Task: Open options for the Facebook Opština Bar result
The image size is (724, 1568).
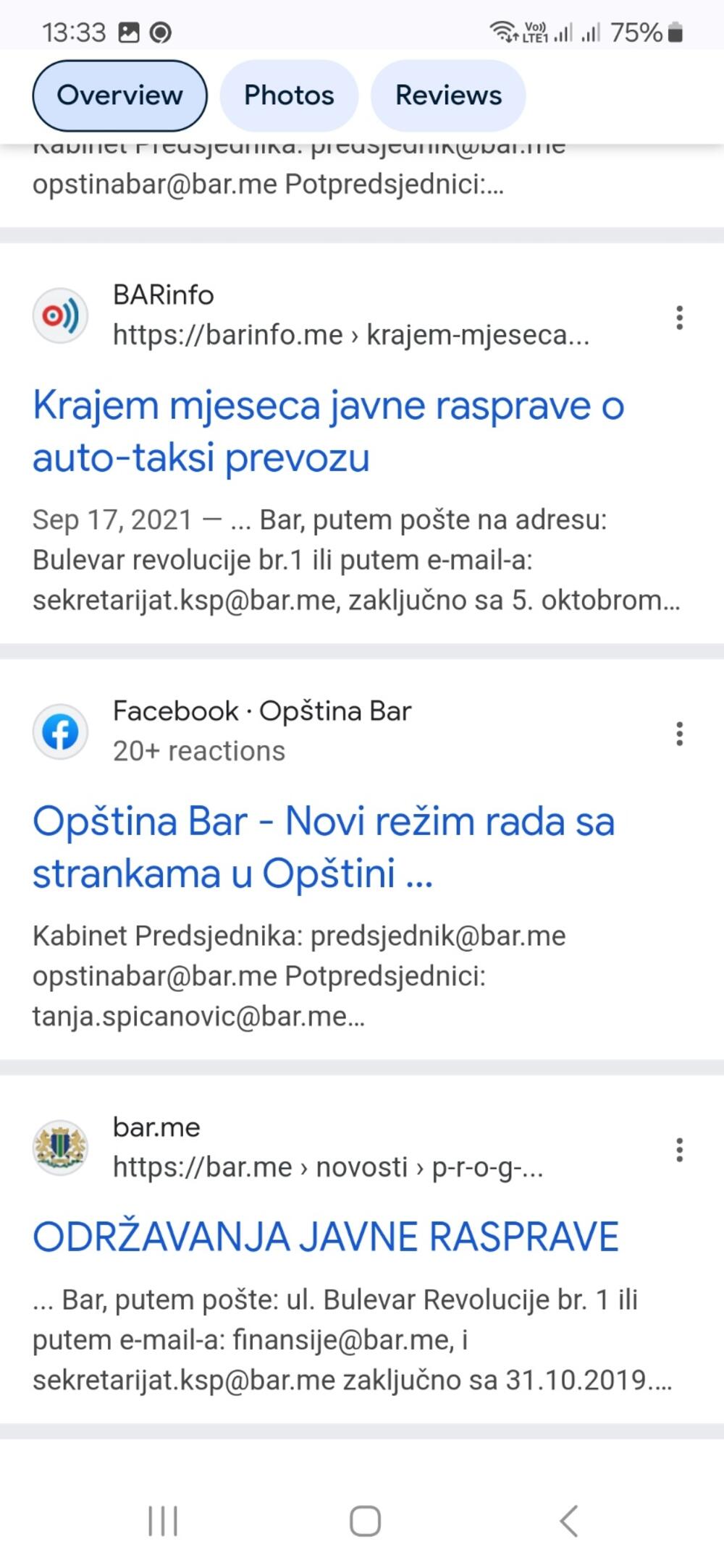Action: (679, 733)
